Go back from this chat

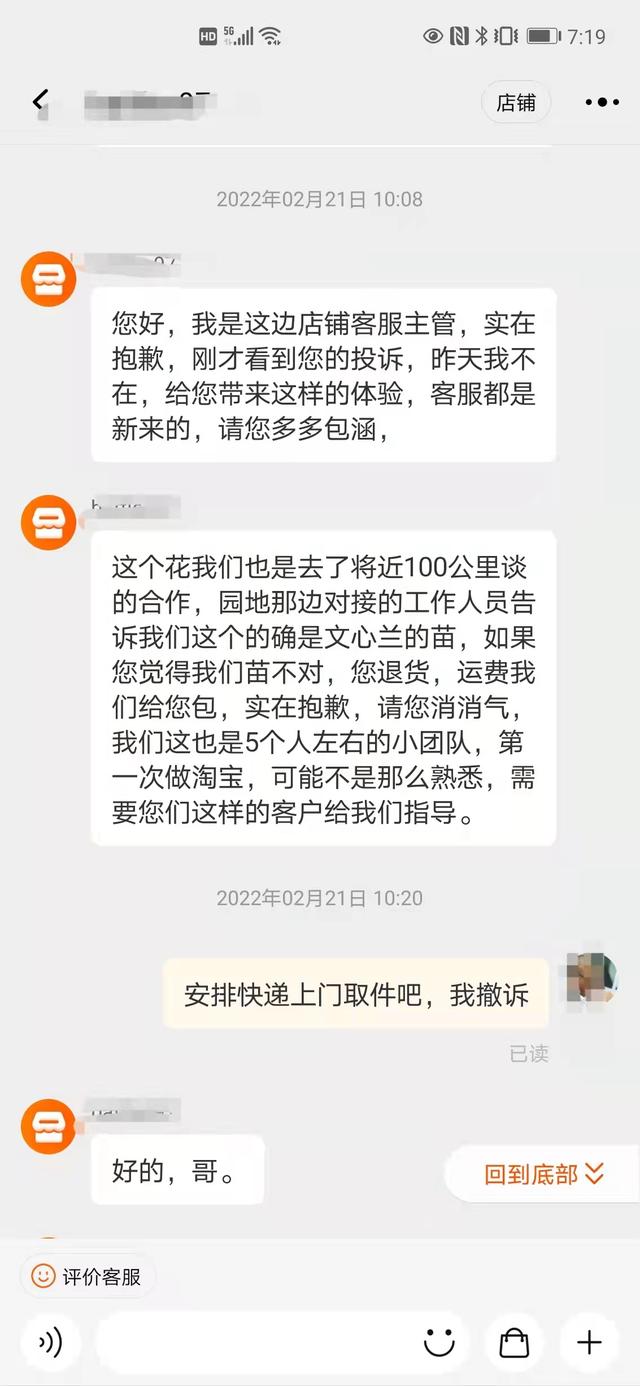point(40,101)
